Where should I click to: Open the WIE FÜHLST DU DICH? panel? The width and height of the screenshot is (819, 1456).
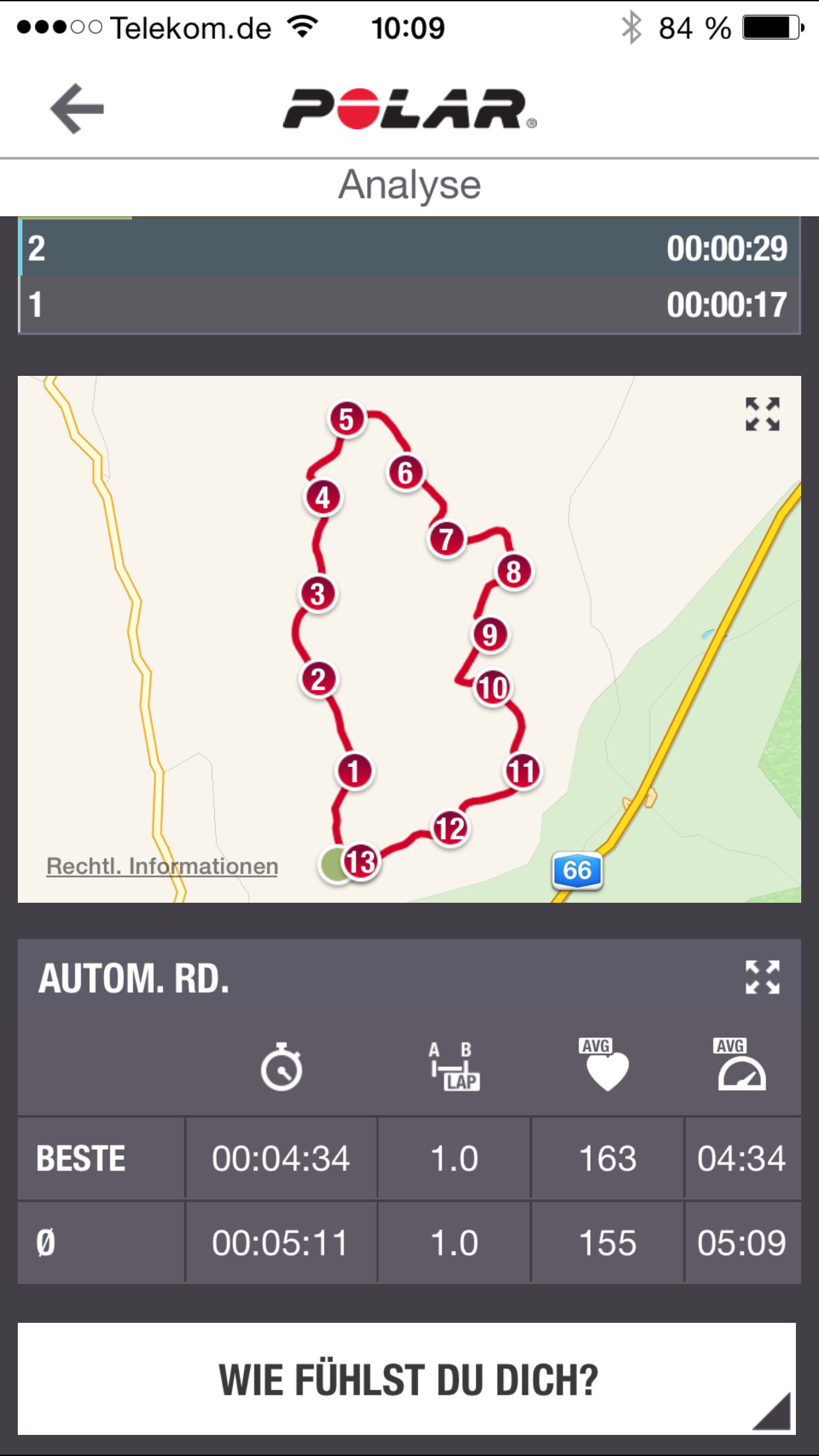[x=408, y=1380]
